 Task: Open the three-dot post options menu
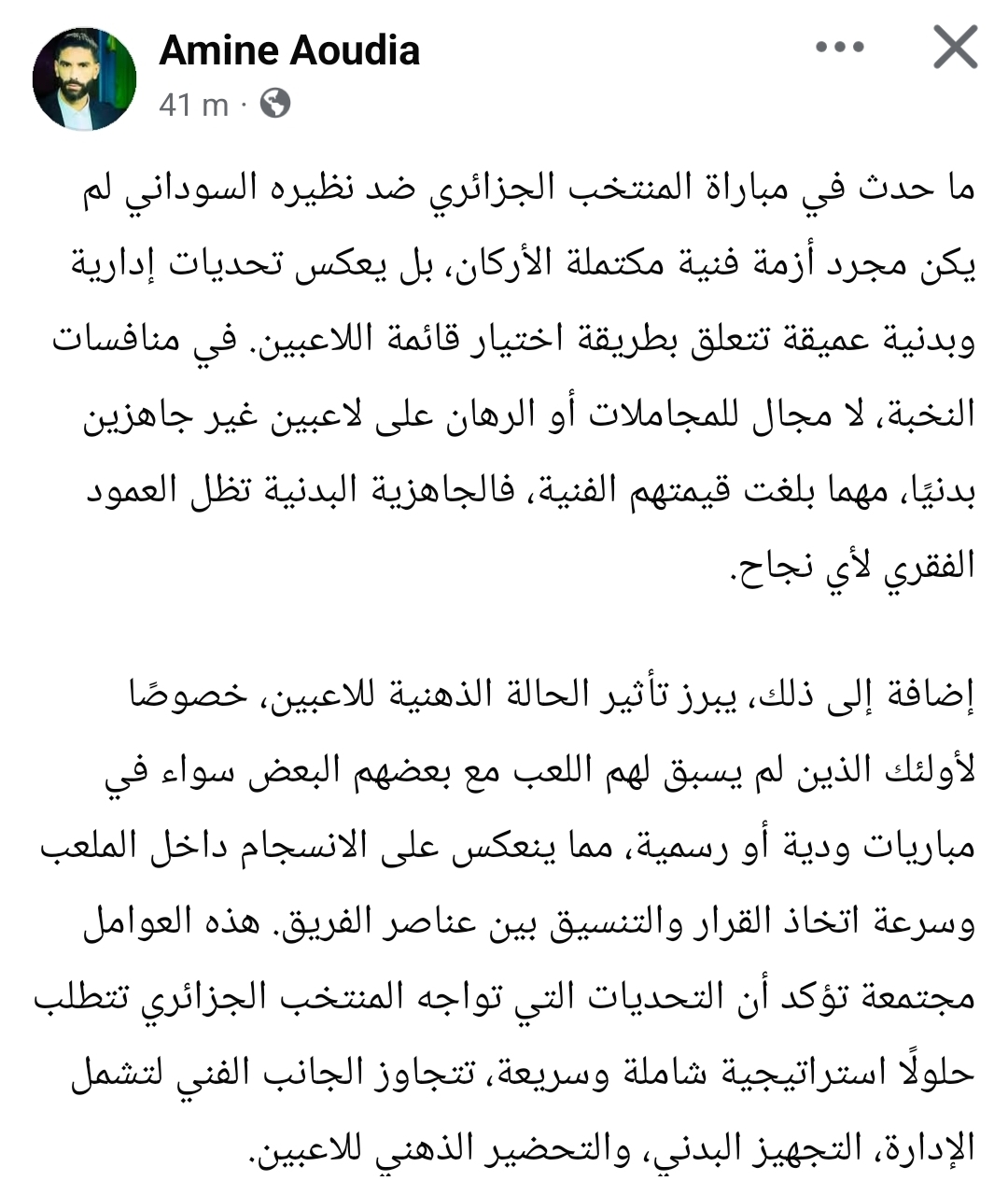pyautogui.click(x=839, y=49)
